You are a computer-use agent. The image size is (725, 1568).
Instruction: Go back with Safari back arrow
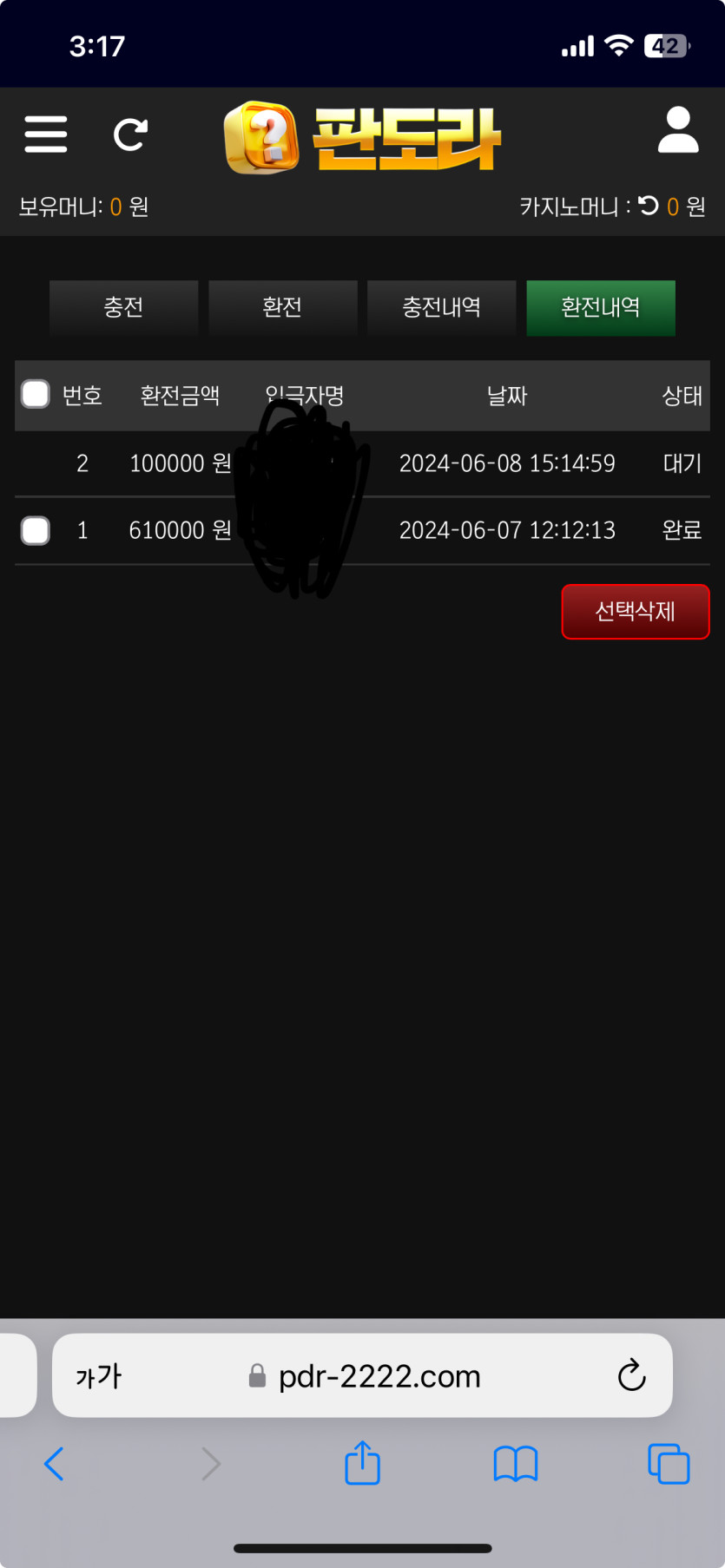(x=54, y=1464)
